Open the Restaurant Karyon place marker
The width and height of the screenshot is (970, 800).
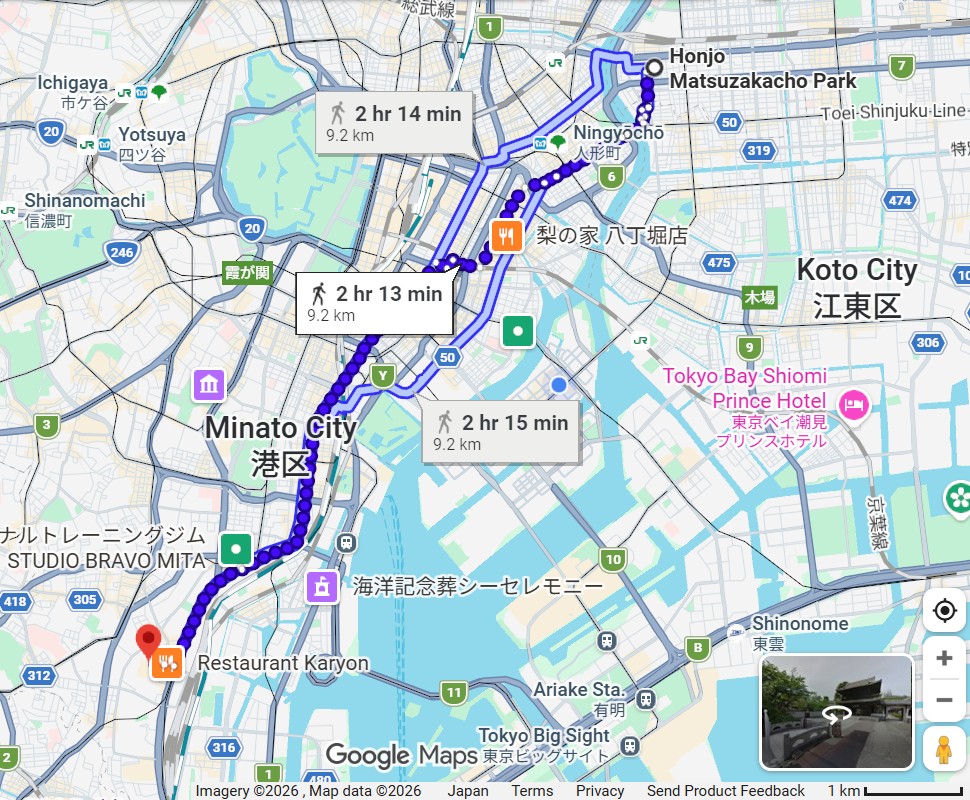167,663
